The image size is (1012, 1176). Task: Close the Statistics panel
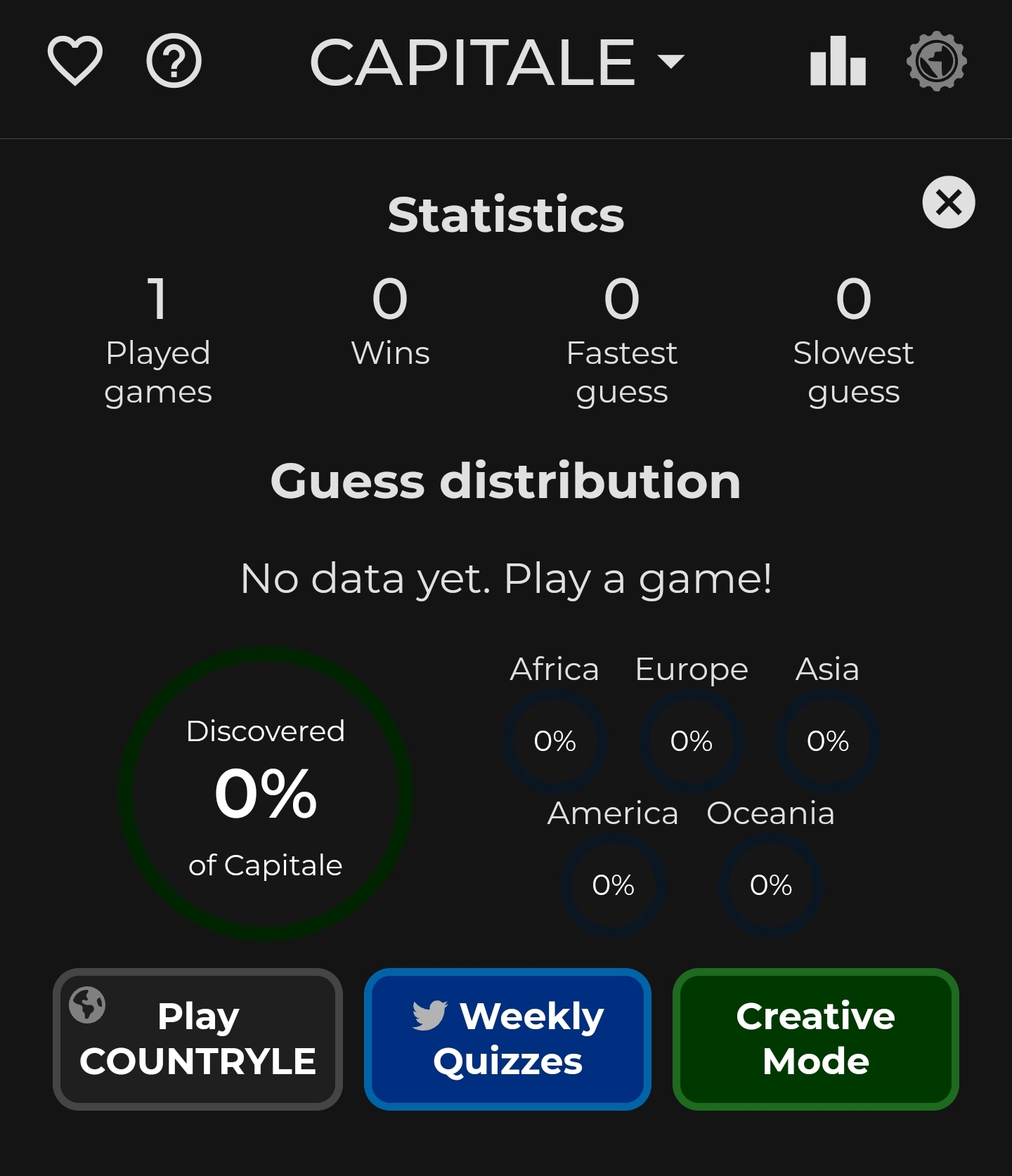[948, 202]
